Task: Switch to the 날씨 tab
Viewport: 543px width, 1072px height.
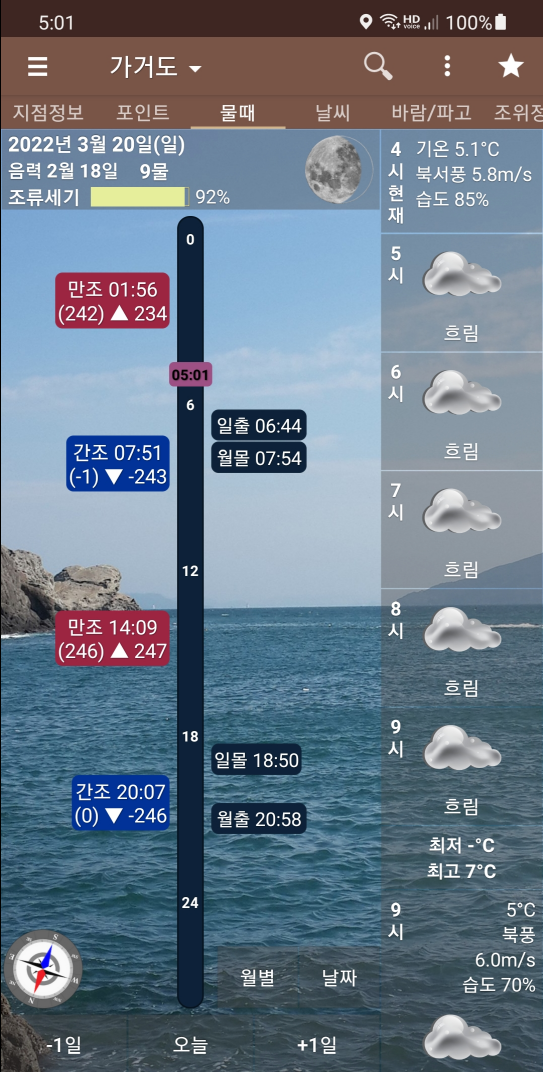Action: tap(332, 113)
